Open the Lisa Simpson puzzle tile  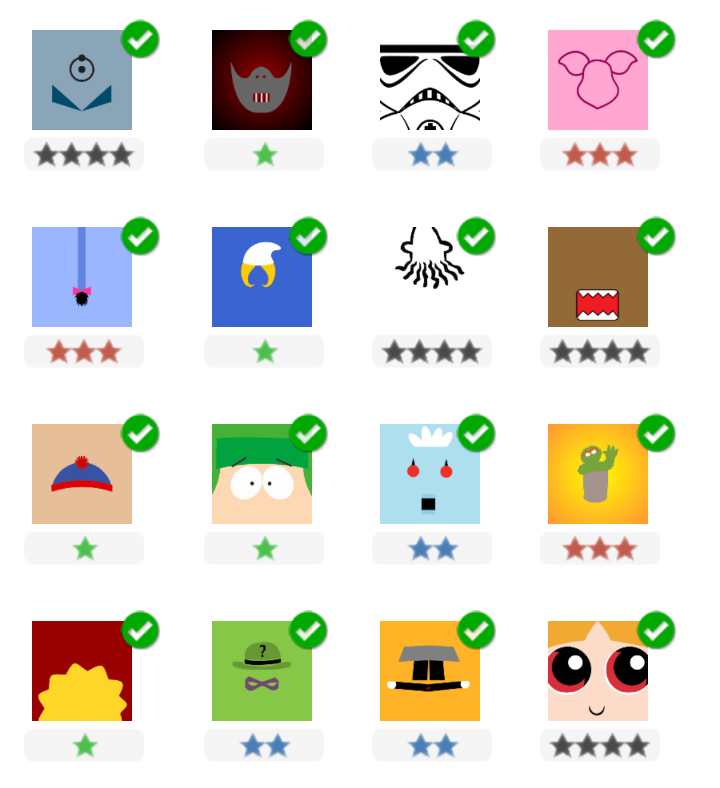(x=84, y=671)
